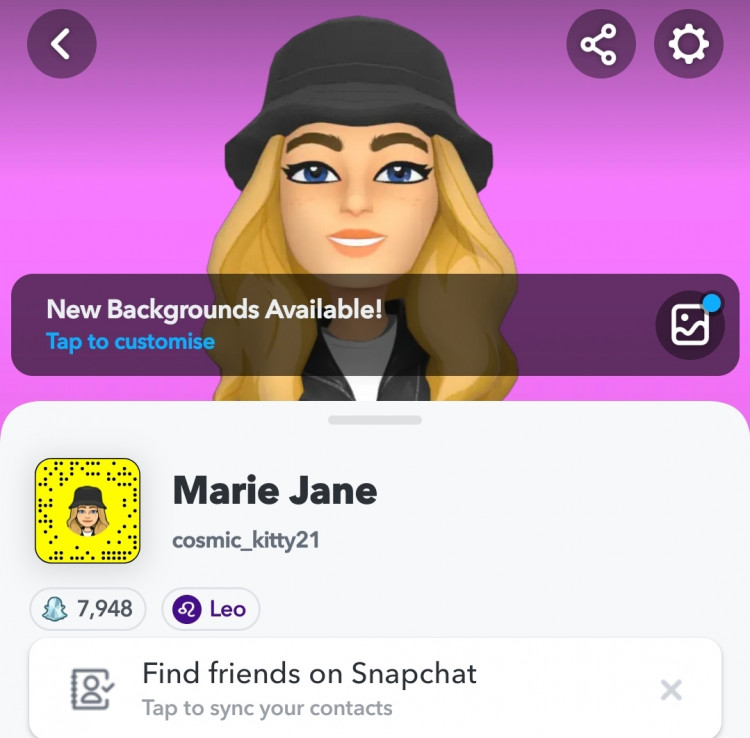Go back using the top-left arrow
The height and width of the screenshot is (738, 750).
tap(62, 44)
